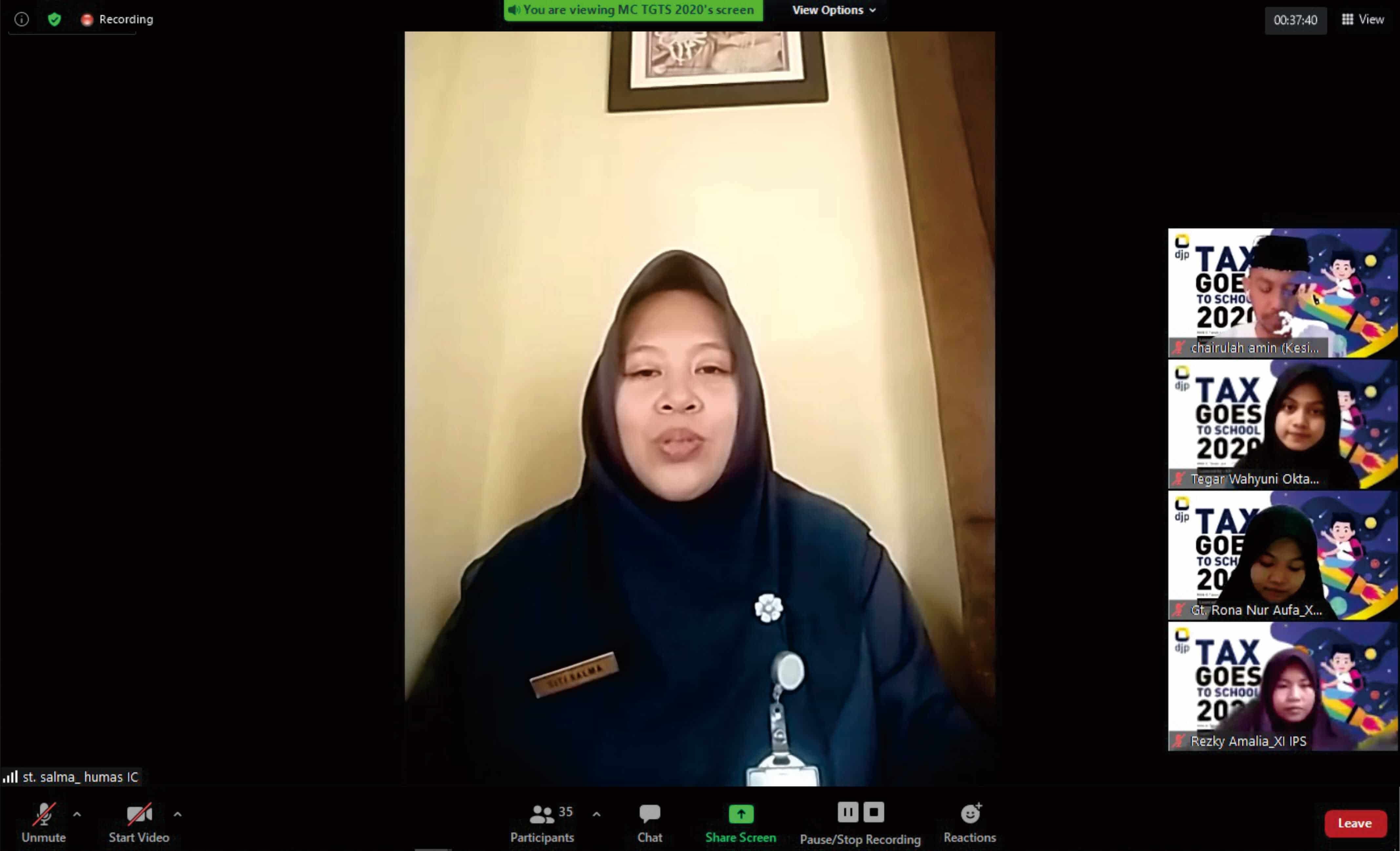
Task: Stop the recording
Action: coord(874,812)
